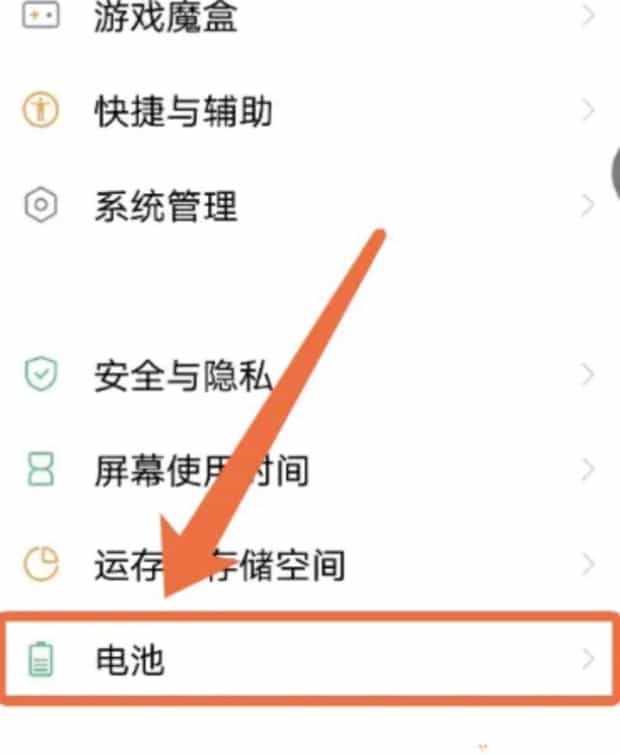
Task: Open 屏幕使用时间 settings
Action: tap(200, 468)
